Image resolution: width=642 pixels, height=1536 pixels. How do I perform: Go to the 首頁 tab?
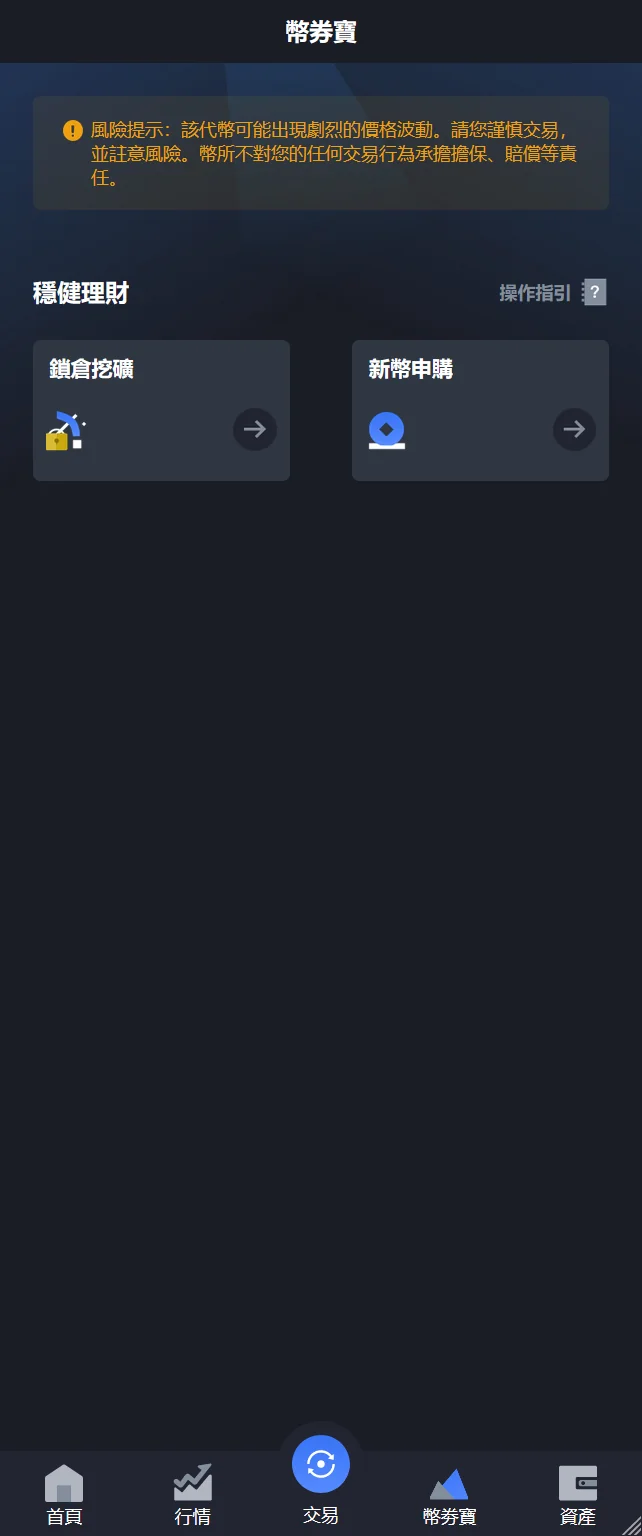tap(64, 1495)
